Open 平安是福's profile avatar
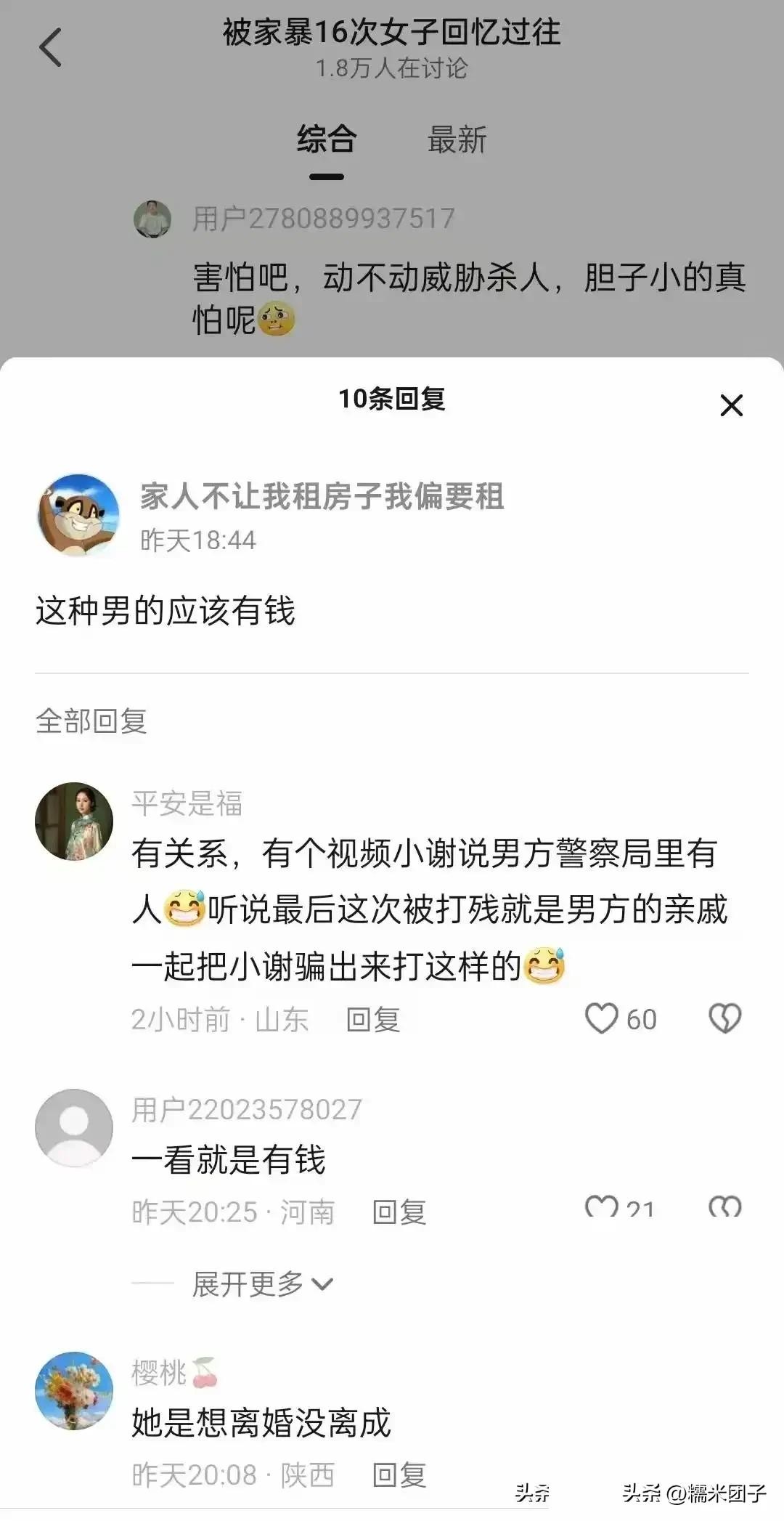The image size is (784, 1521). tap(74, 822)
